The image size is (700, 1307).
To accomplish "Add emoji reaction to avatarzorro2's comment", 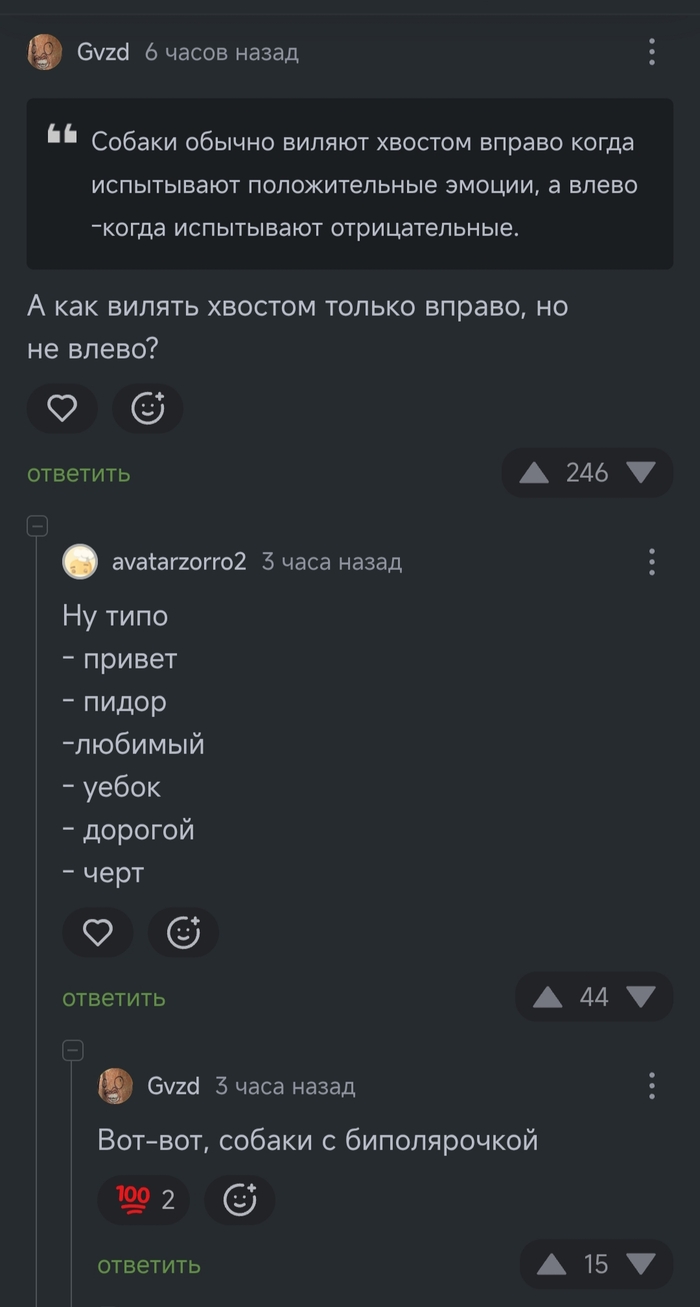I will 183,933.
